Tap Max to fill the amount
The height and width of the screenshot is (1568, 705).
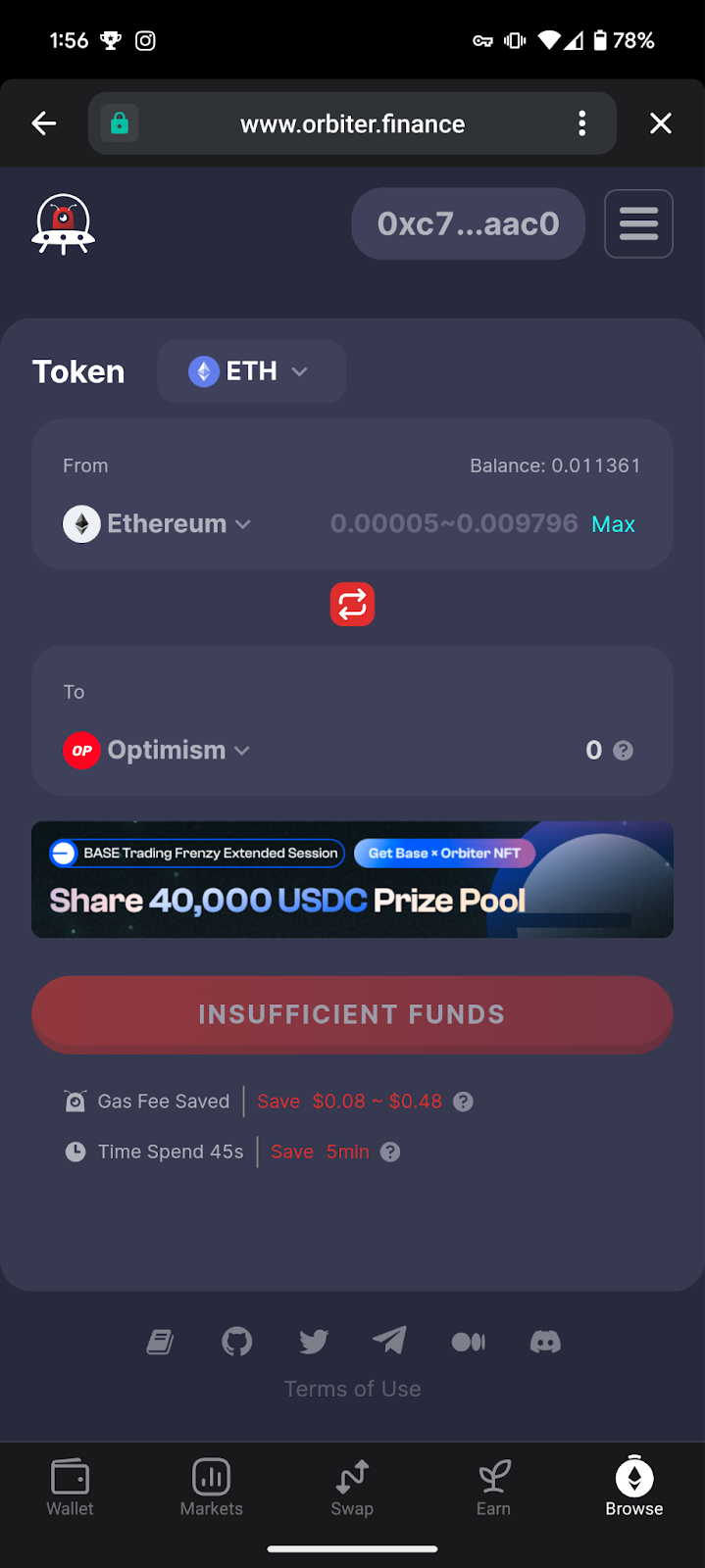[613, 525]
